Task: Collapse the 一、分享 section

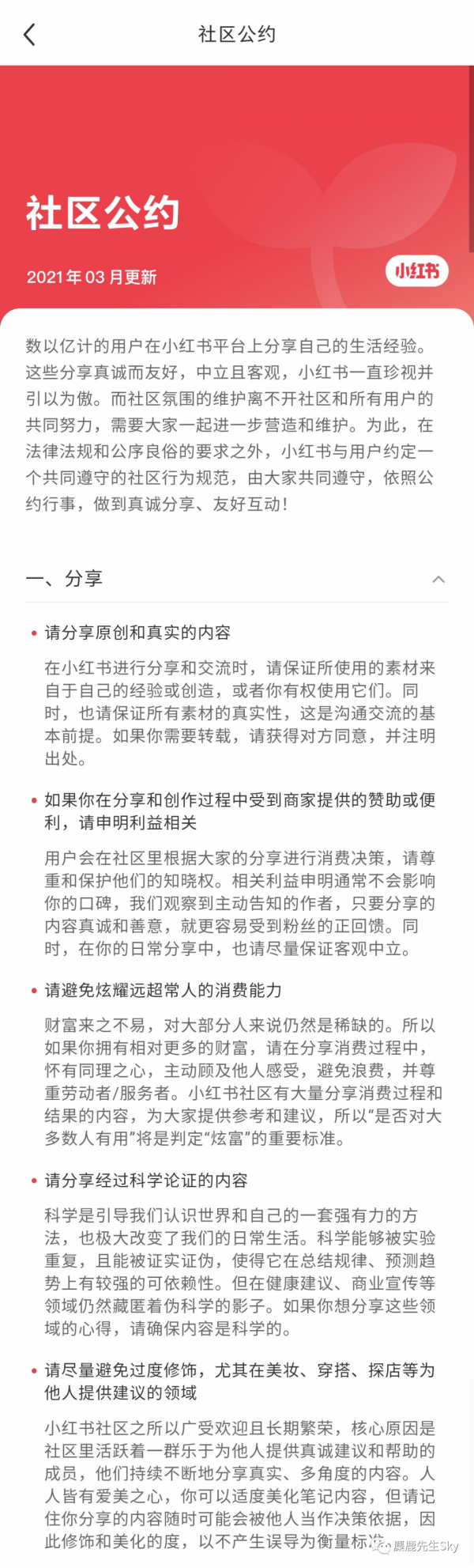Action: 438,579
